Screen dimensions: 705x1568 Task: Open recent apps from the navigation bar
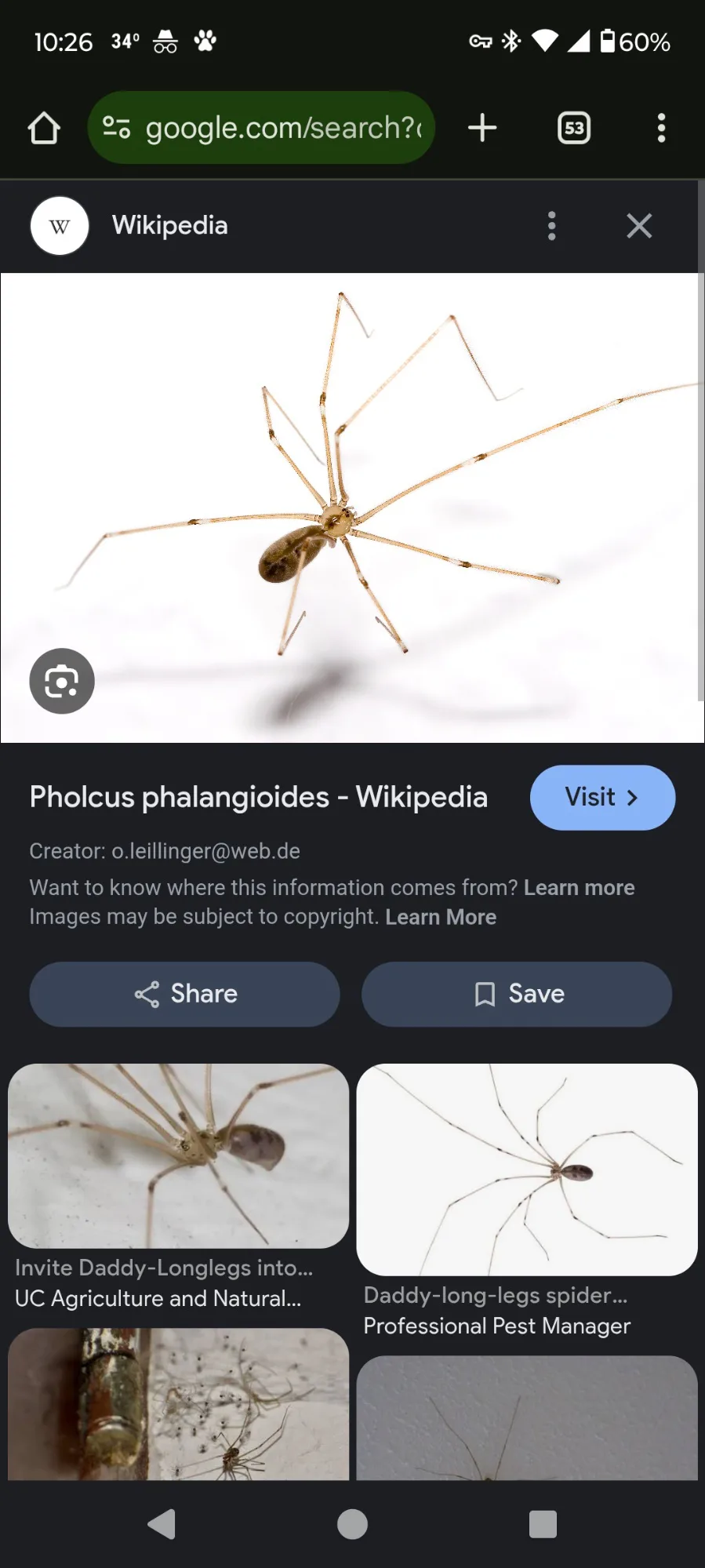point(543,1524)
